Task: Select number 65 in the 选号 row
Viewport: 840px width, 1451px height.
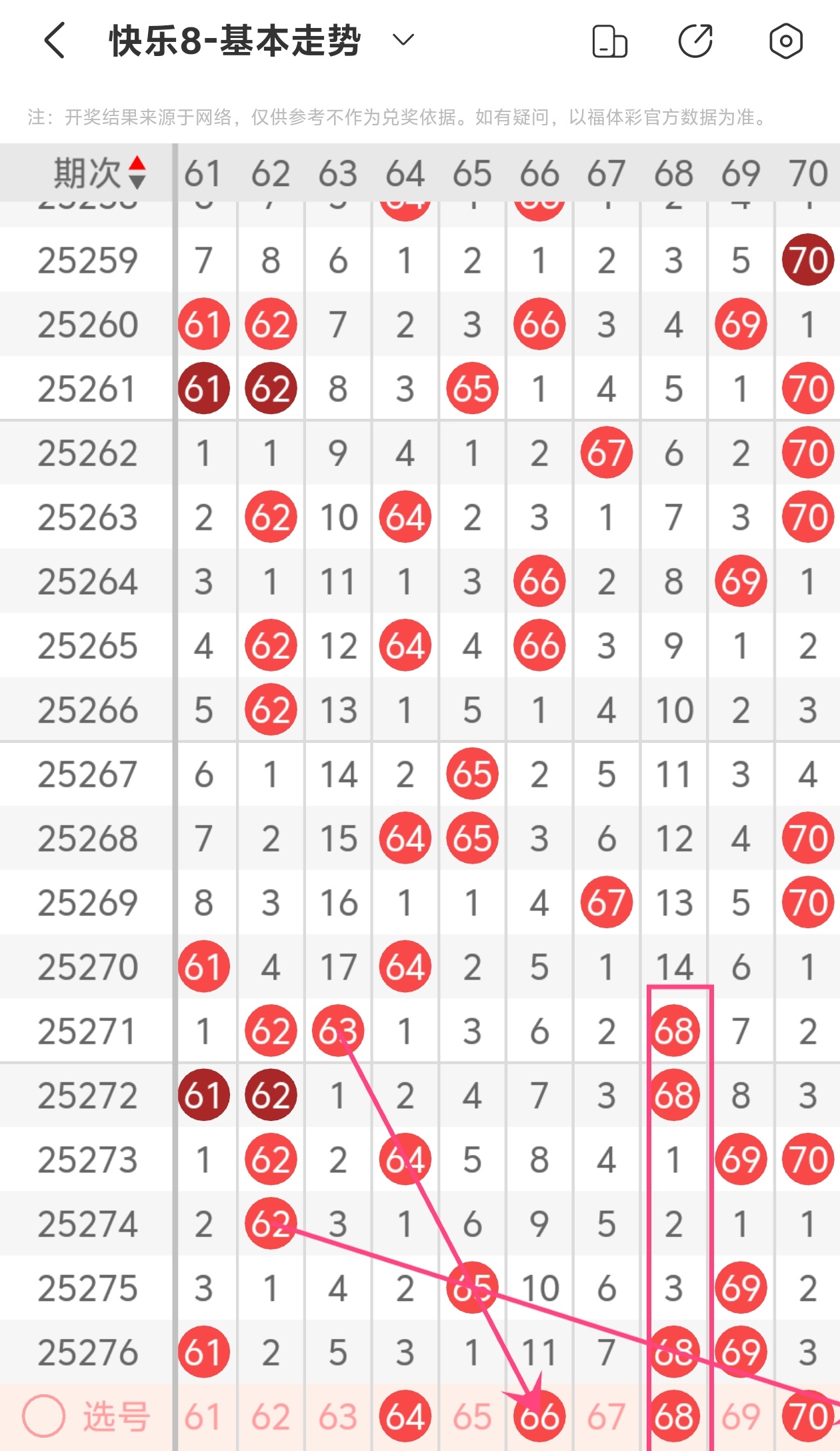Action: (x=472, y=1416)
